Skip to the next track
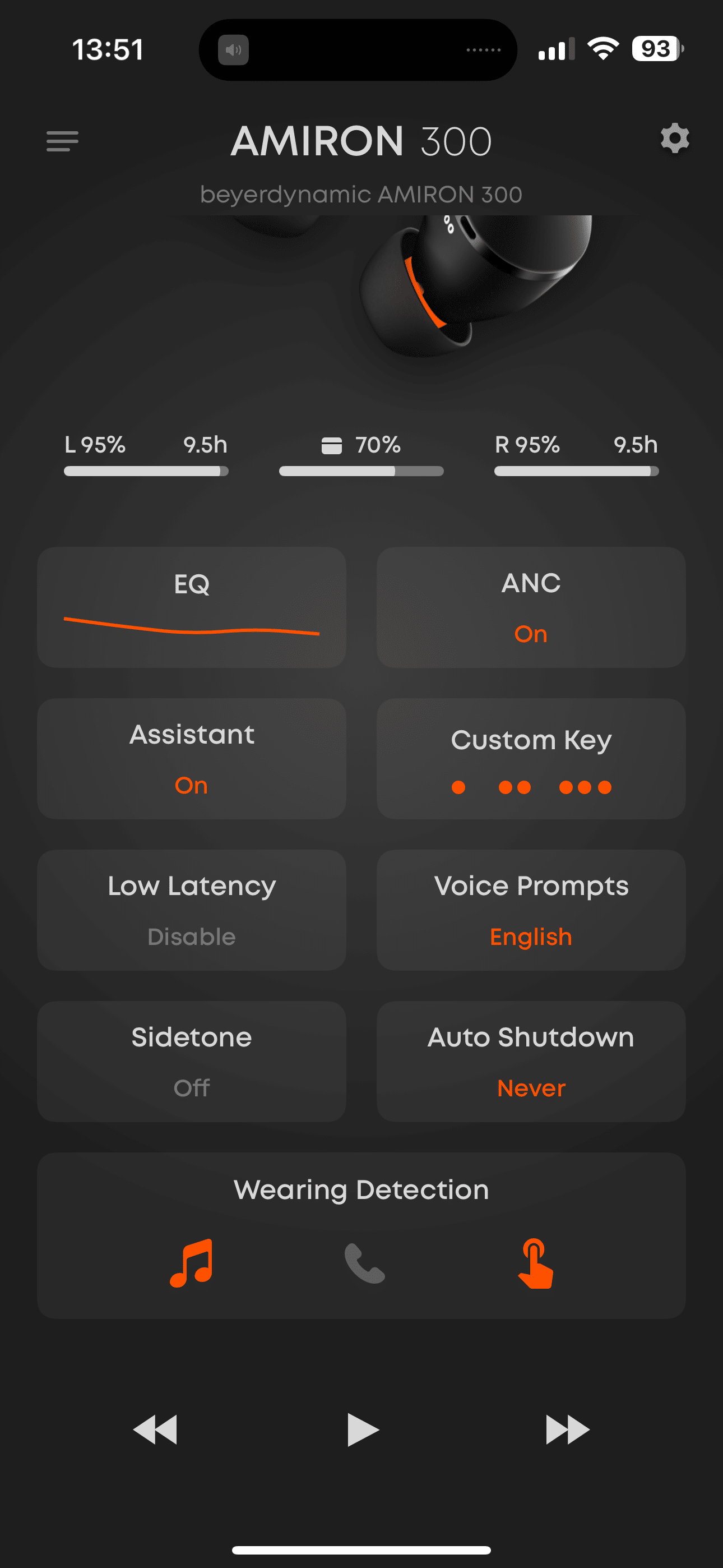 click(567, 1429)
